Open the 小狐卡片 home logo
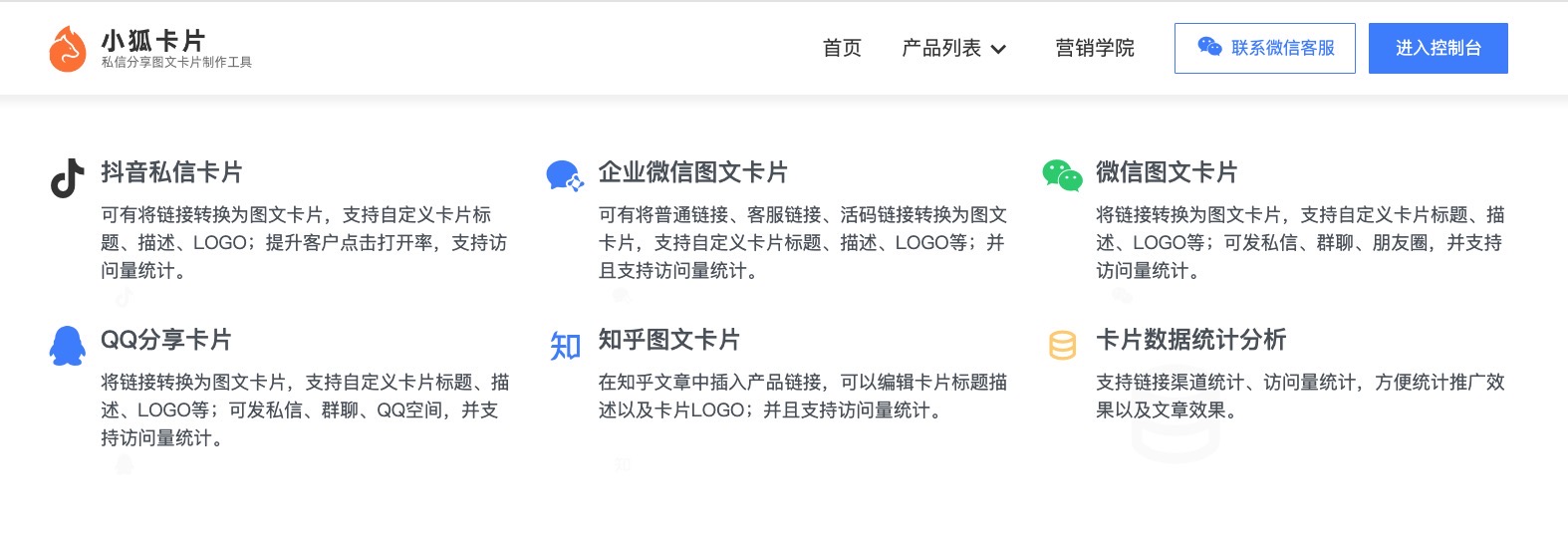The height and width of the screenshot is (546, 1568). tap(149, 48)
